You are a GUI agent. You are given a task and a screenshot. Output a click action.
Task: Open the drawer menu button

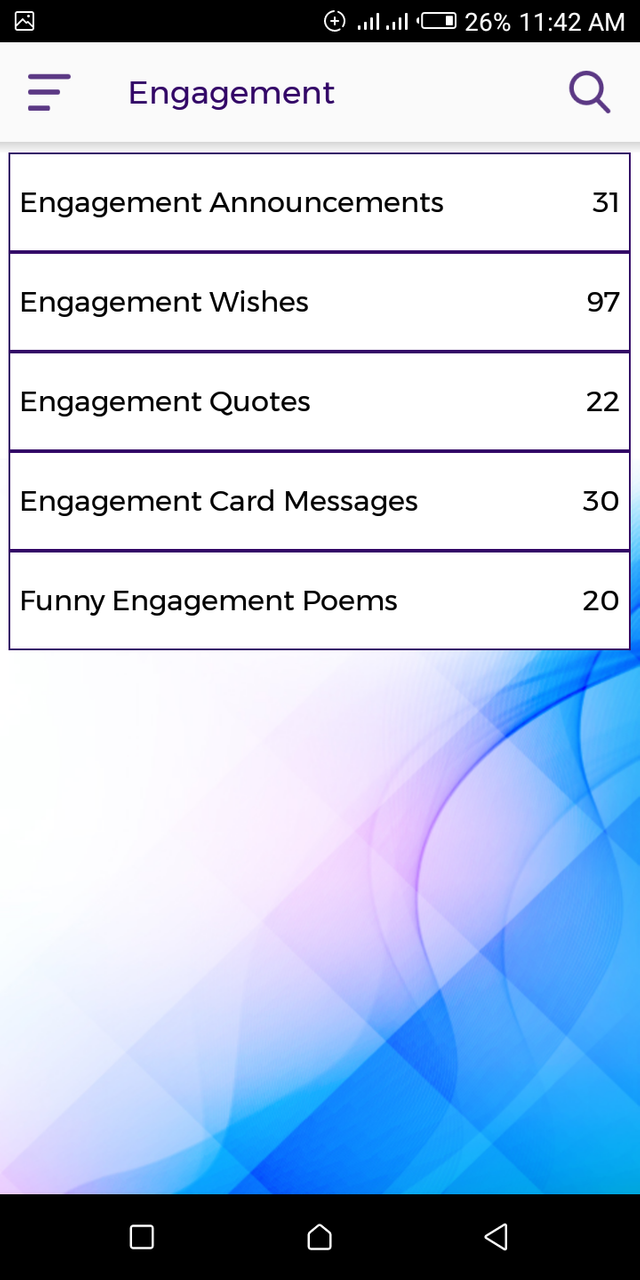tap(49, 93)
